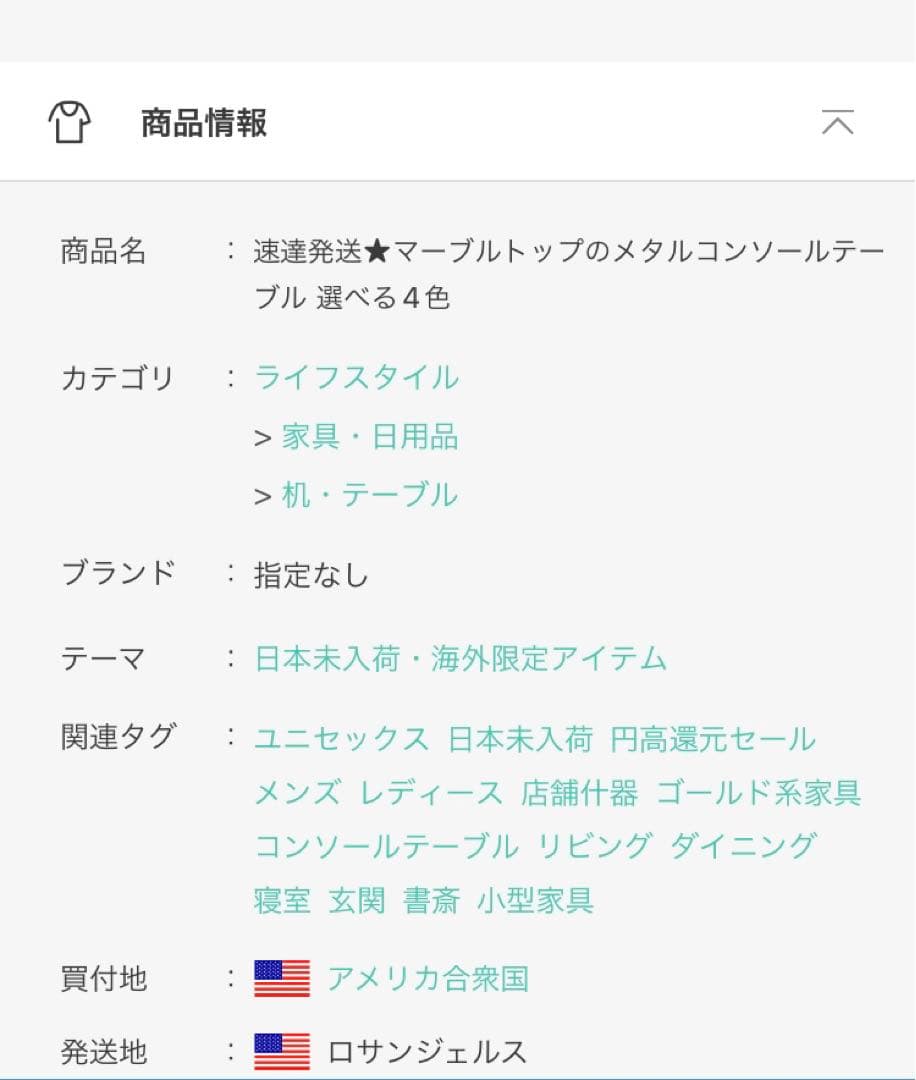Select the 書斎 related tag
Screen dimensions: 916x1080
coord(435,900)
